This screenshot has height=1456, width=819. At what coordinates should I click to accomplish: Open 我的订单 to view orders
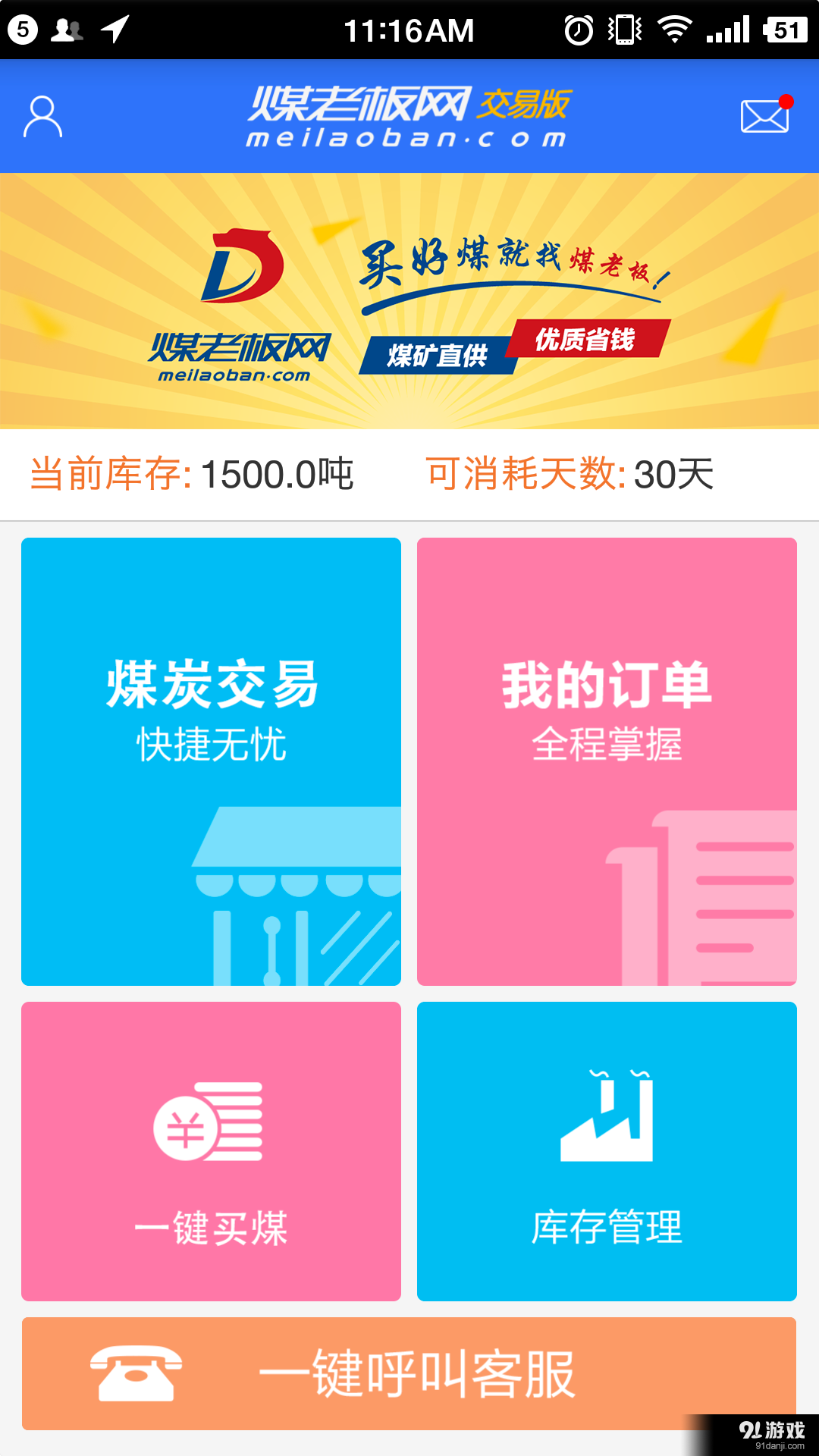(x=607, y=758)
